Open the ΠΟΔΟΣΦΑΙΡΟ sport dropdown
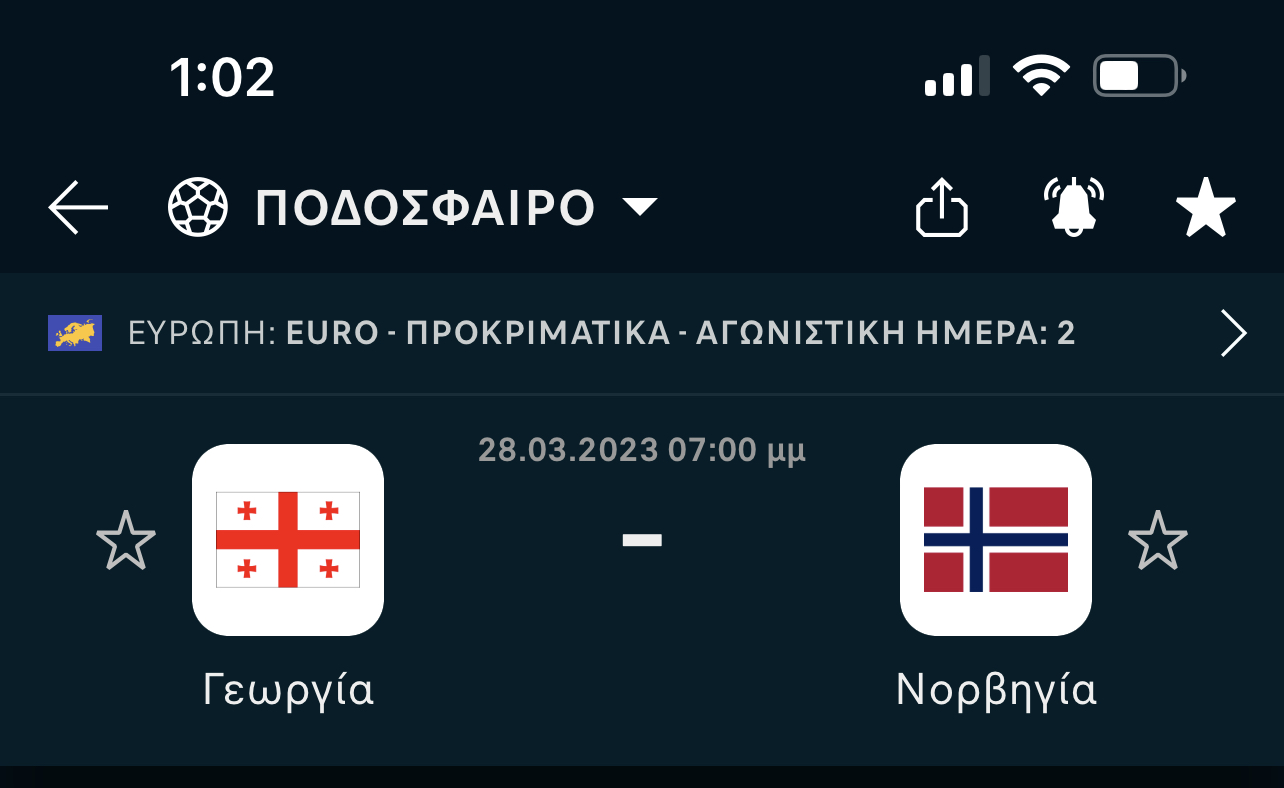The image size is (1284, 788). coord(412,207)
